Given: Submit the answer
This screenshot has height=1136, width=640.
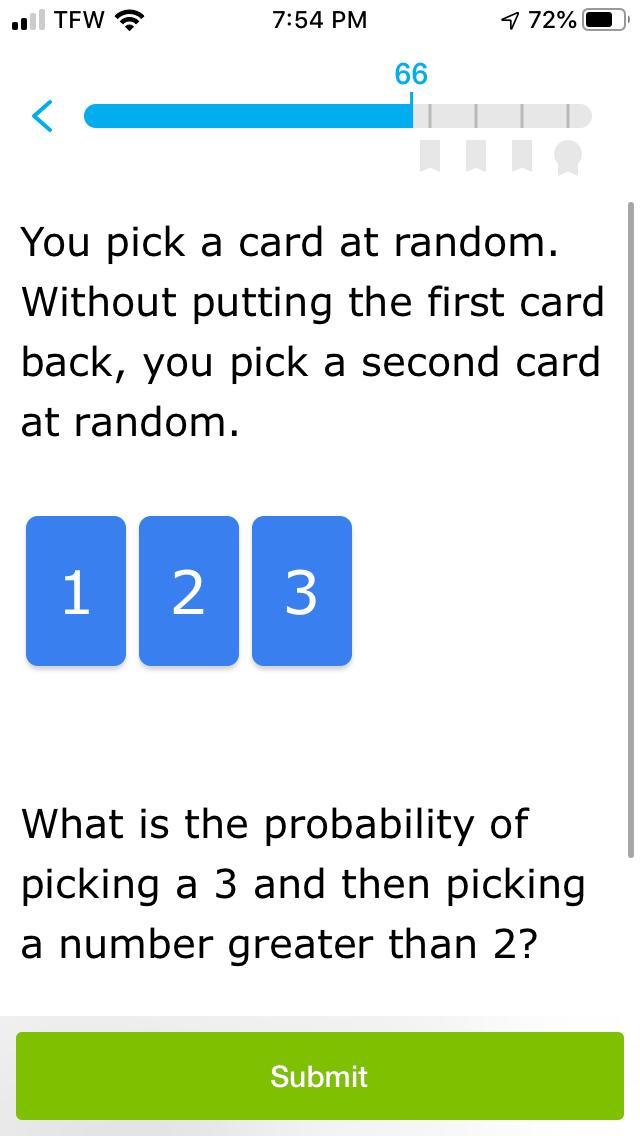Looking at the screenshot, I should (x=320, y=1076).
